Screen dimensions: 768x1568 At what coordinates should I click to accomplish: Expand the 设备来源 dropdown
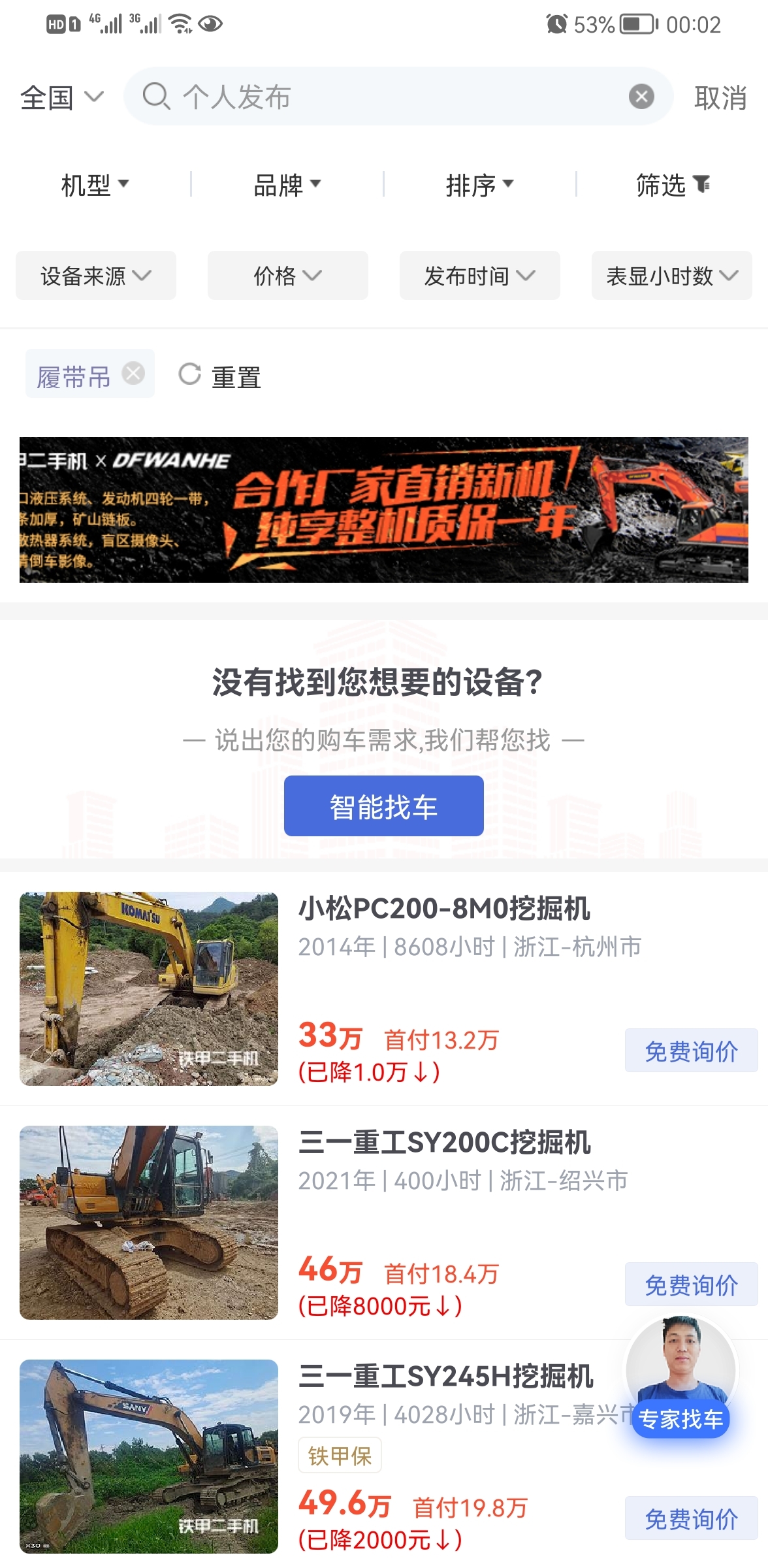(x=96, y=276)
